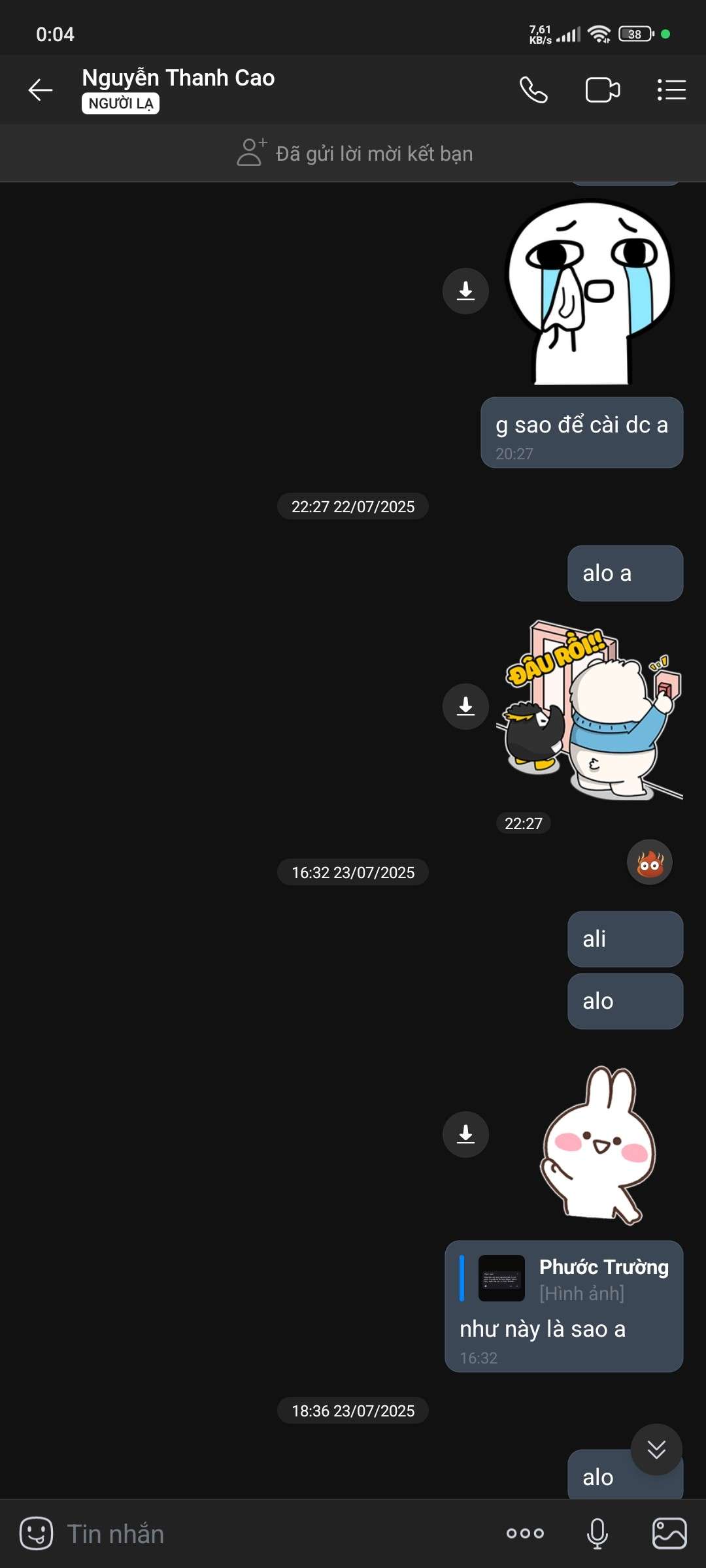Open more attachment options
706x1568 pixels.
click(525, 1533)
